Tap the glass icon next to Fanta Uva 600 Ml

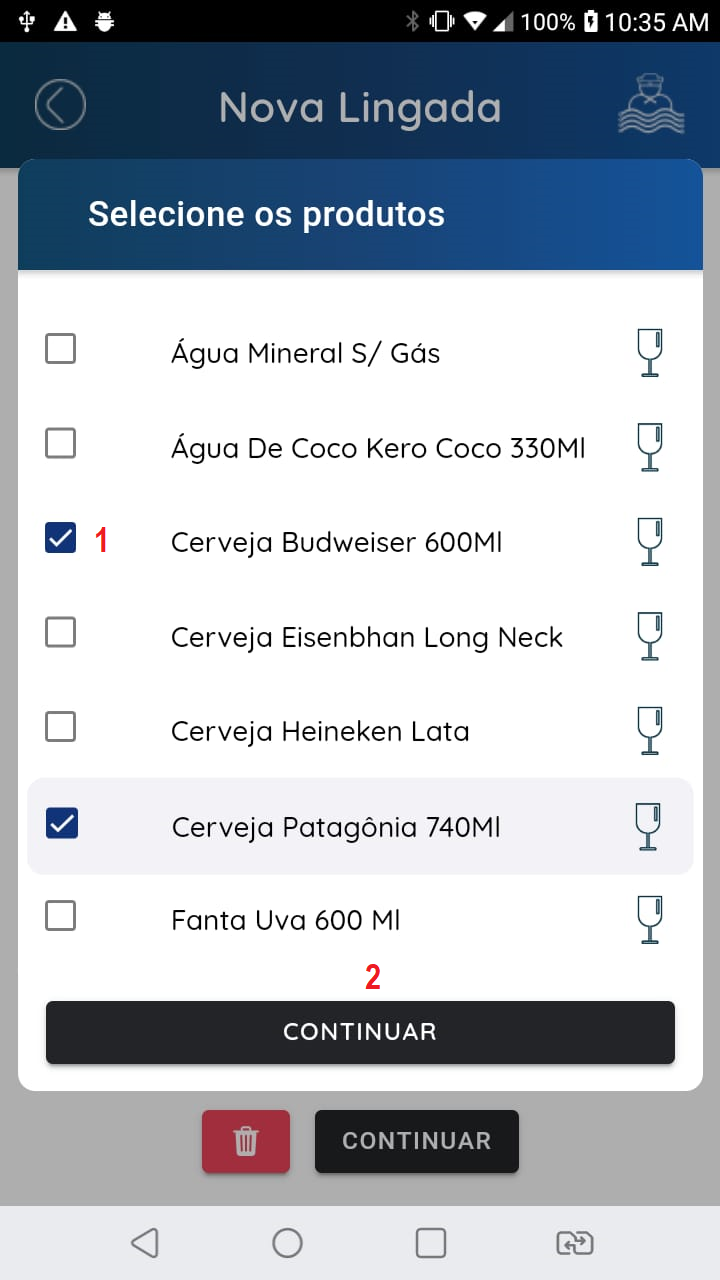coord(650,919)
